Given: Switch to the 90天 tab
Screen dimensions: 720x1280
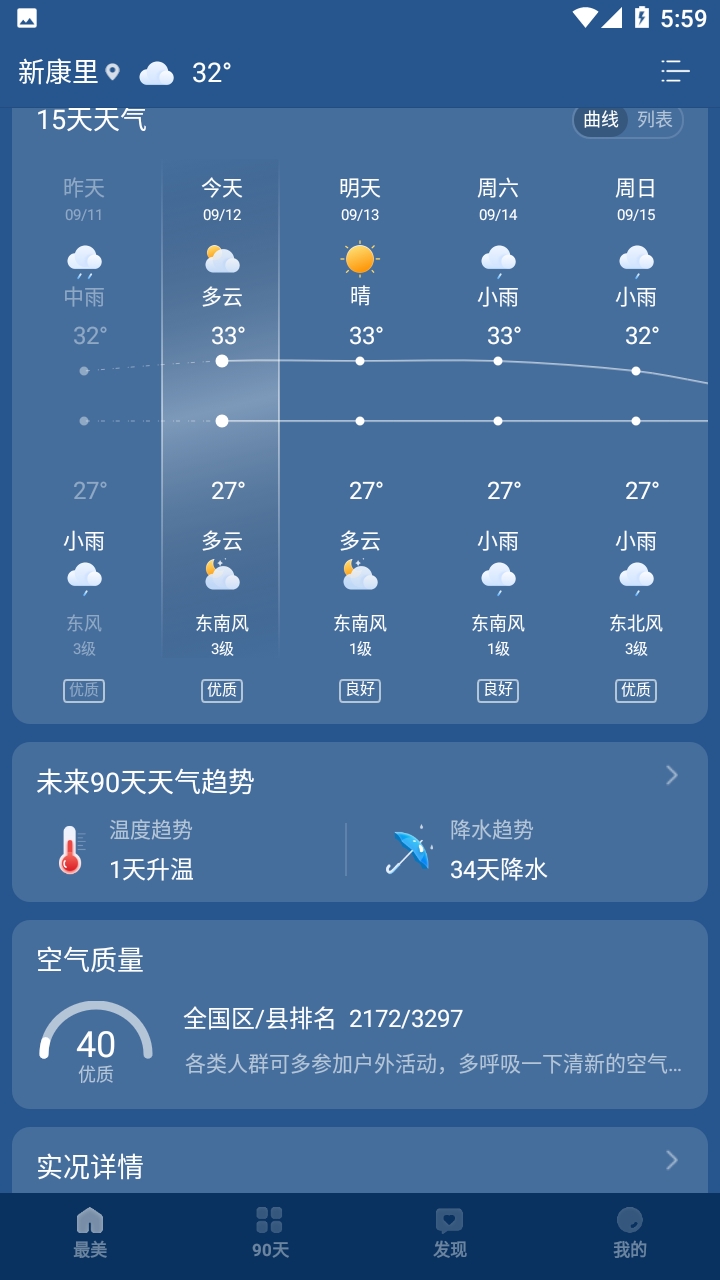Looking at the screenshot, I should (x=270, y=1232).
